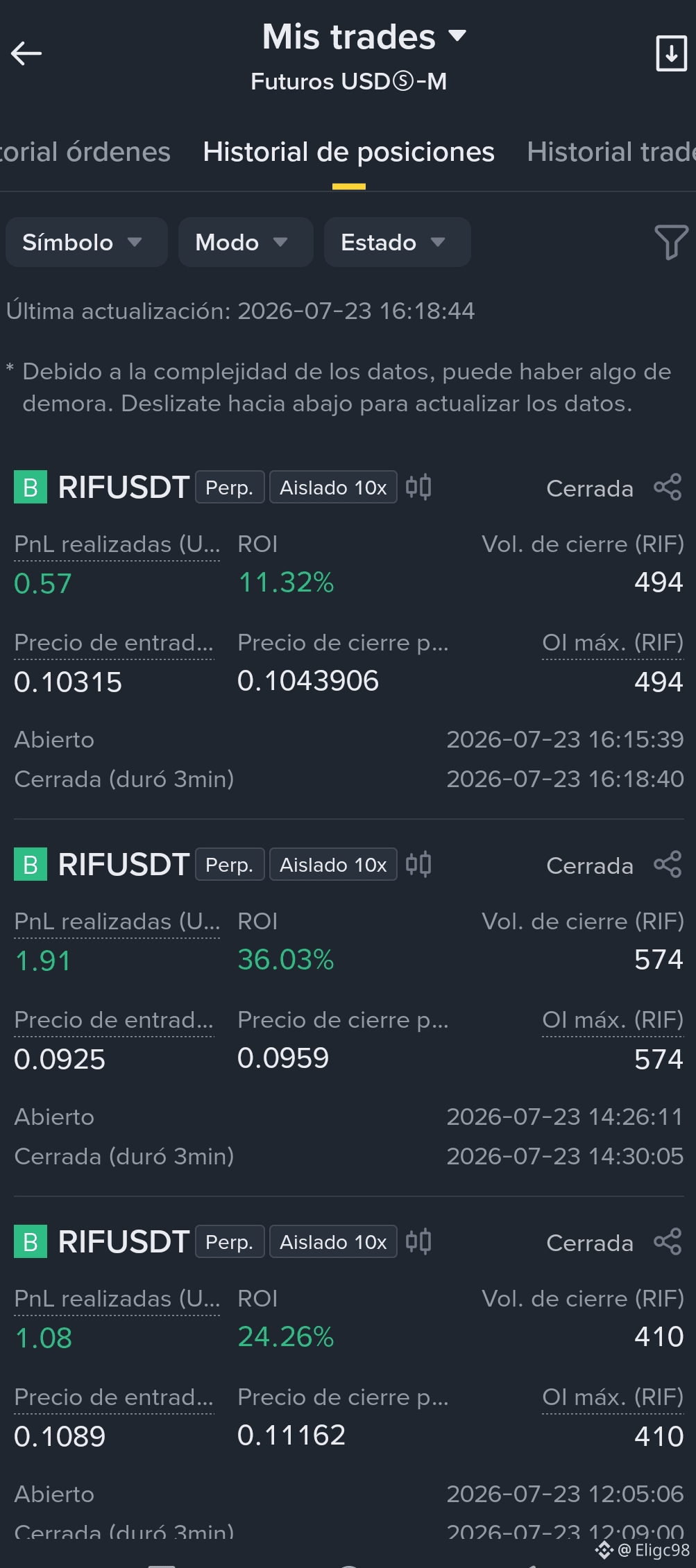Screen dimensions: 696x1568
Task: Download trade history with export icon
Action: 671,53
